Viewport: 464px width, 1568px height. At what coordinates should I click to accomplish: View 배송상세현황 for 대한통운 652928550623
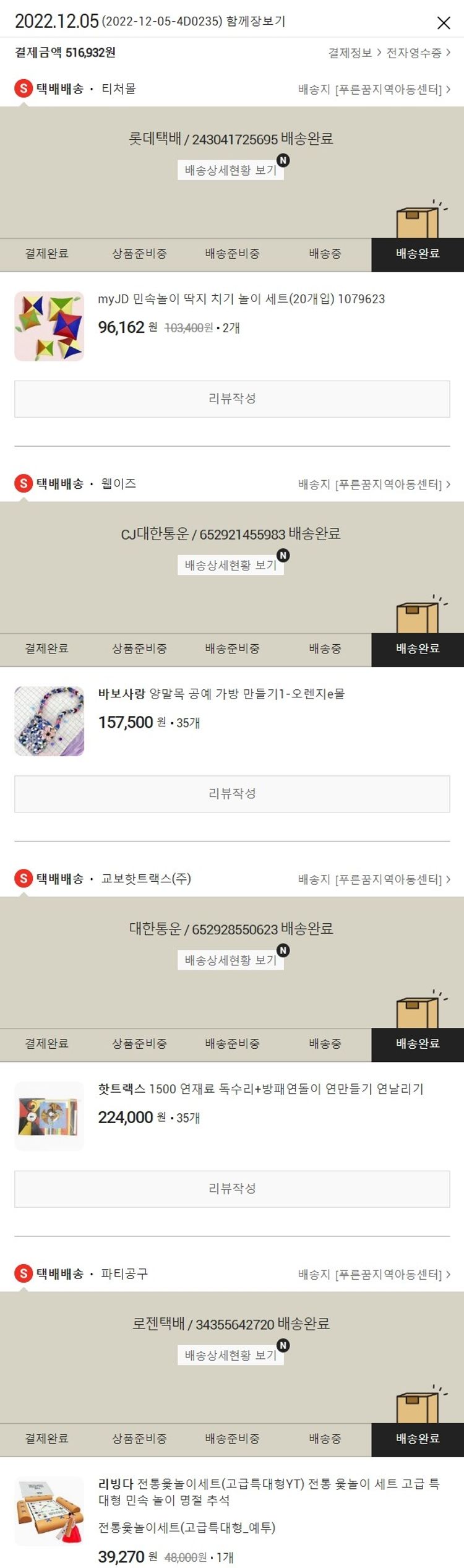[x=231, y=960]
